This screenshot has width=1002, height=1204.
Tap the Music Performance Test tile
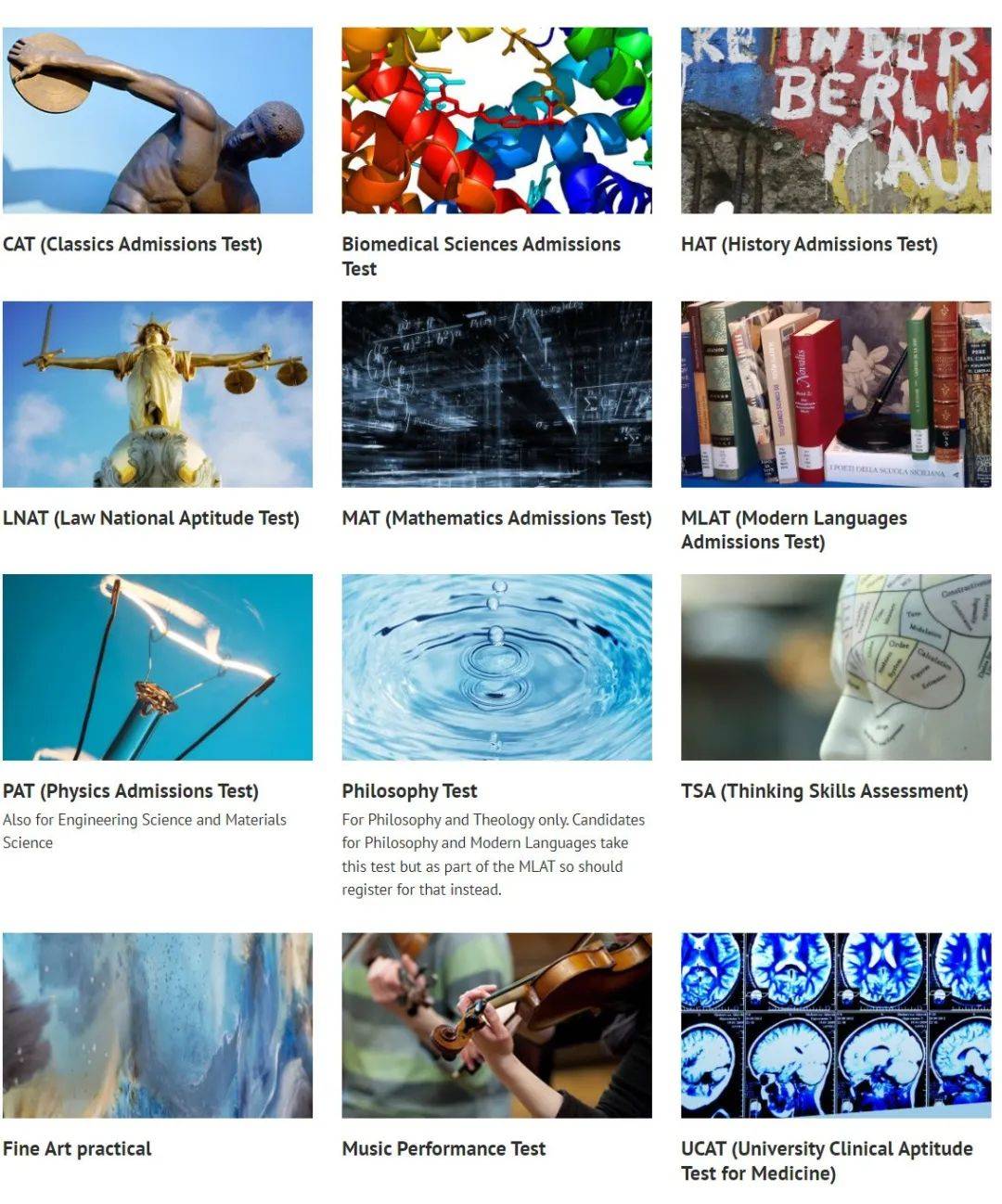click(496, 1025)
